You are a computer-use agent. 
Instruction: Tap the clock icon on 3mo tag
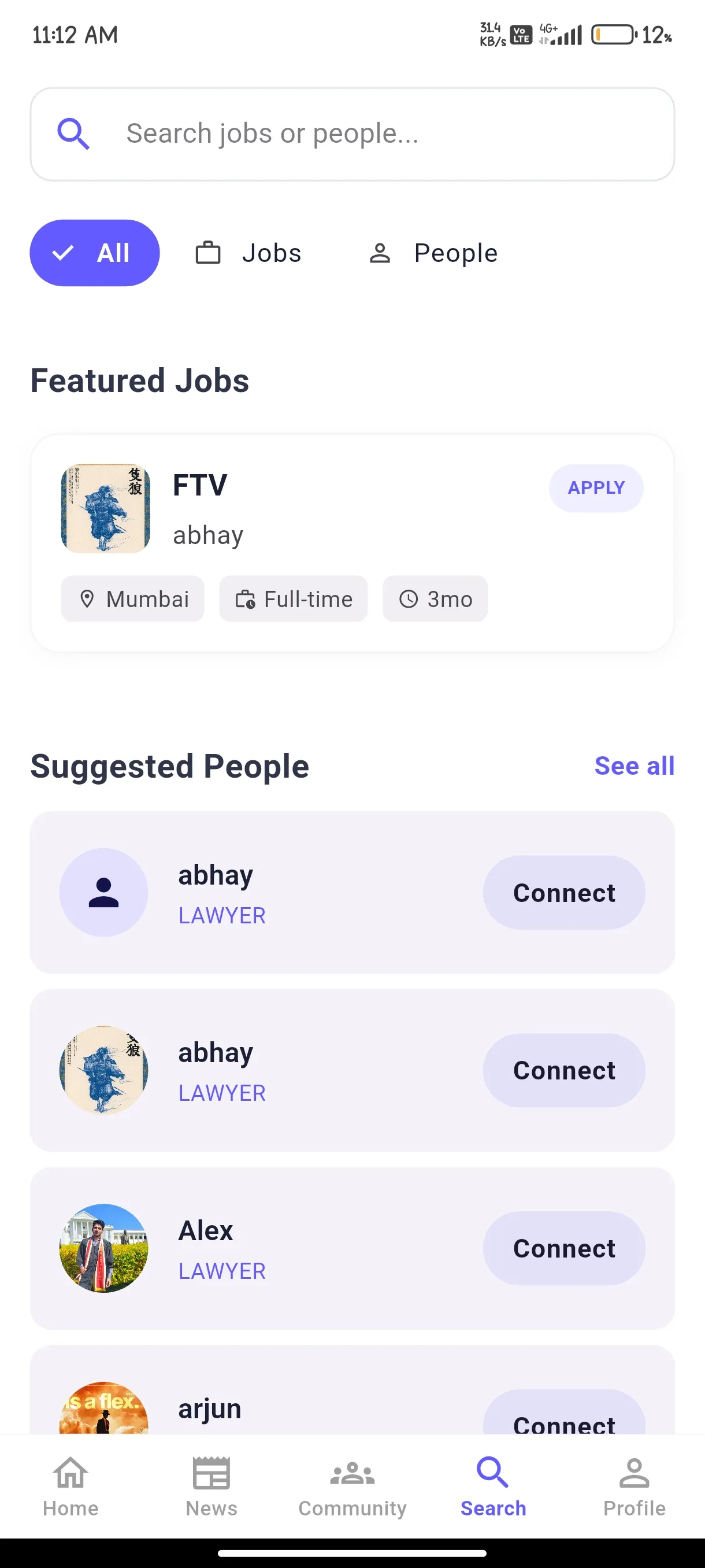pyautogui.click(x=408, y=599)
